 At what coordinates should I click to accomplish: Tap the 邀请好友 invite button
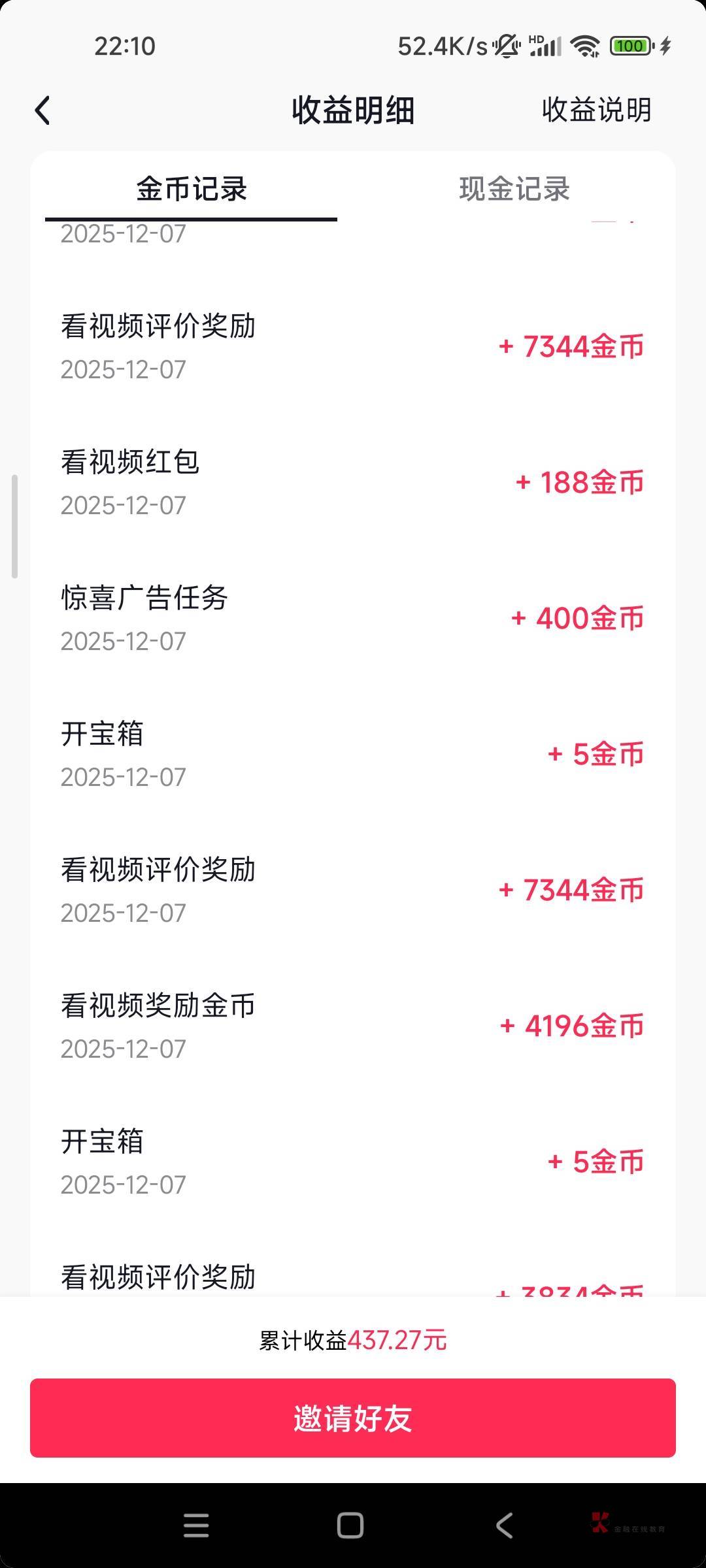pyautogui.click(x=353, y=1418)
